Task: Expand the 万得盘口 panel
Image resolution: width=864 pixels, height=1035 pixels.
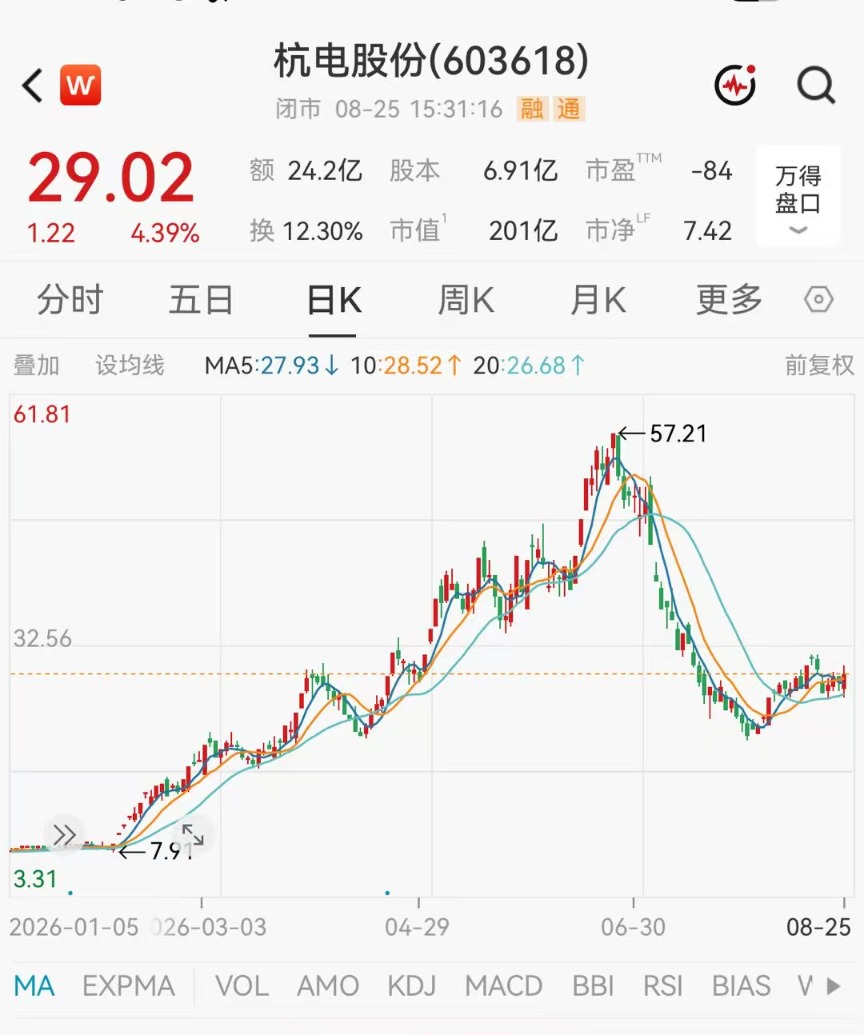Action: click(x=798, y=197)
